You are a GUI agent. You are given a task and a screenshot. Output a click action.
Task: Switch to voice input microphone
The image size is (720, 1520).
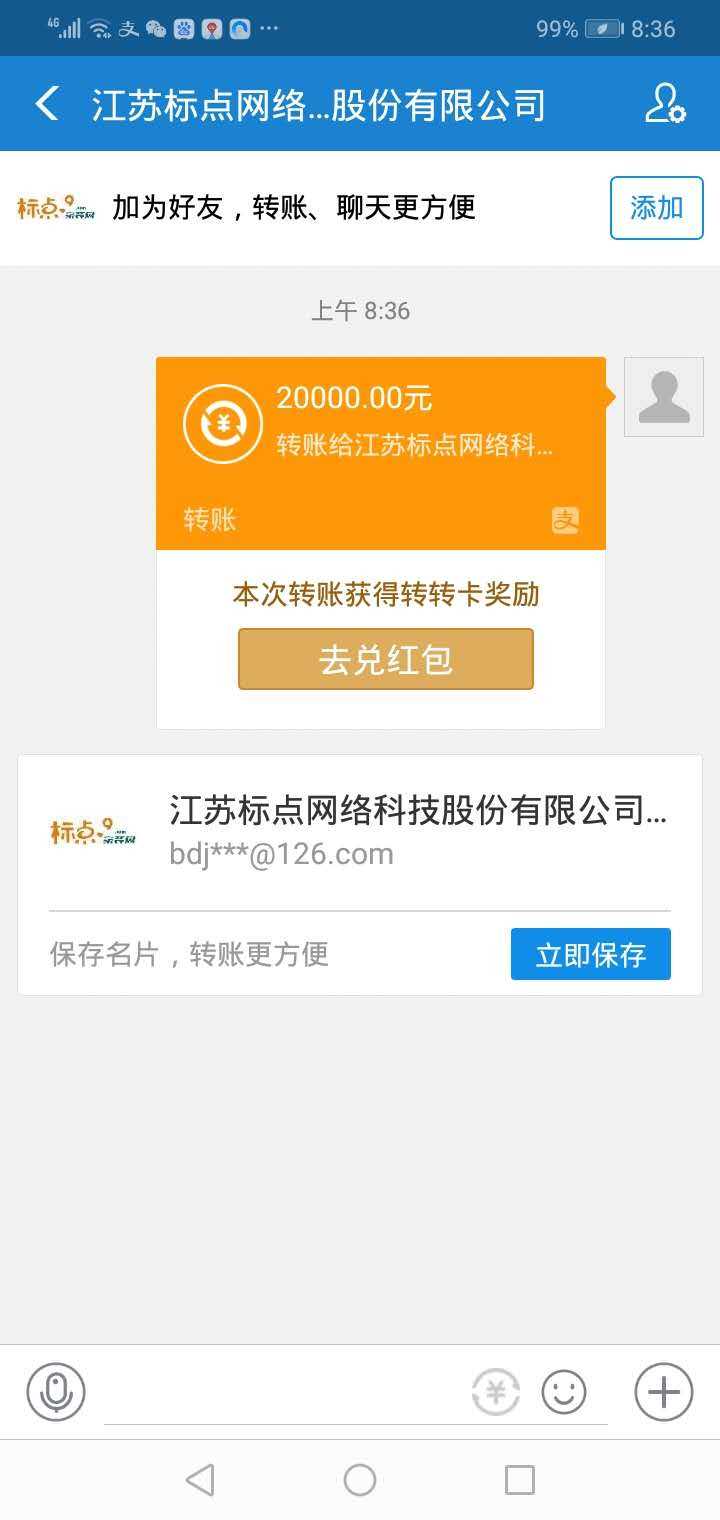click(56, 1392)
